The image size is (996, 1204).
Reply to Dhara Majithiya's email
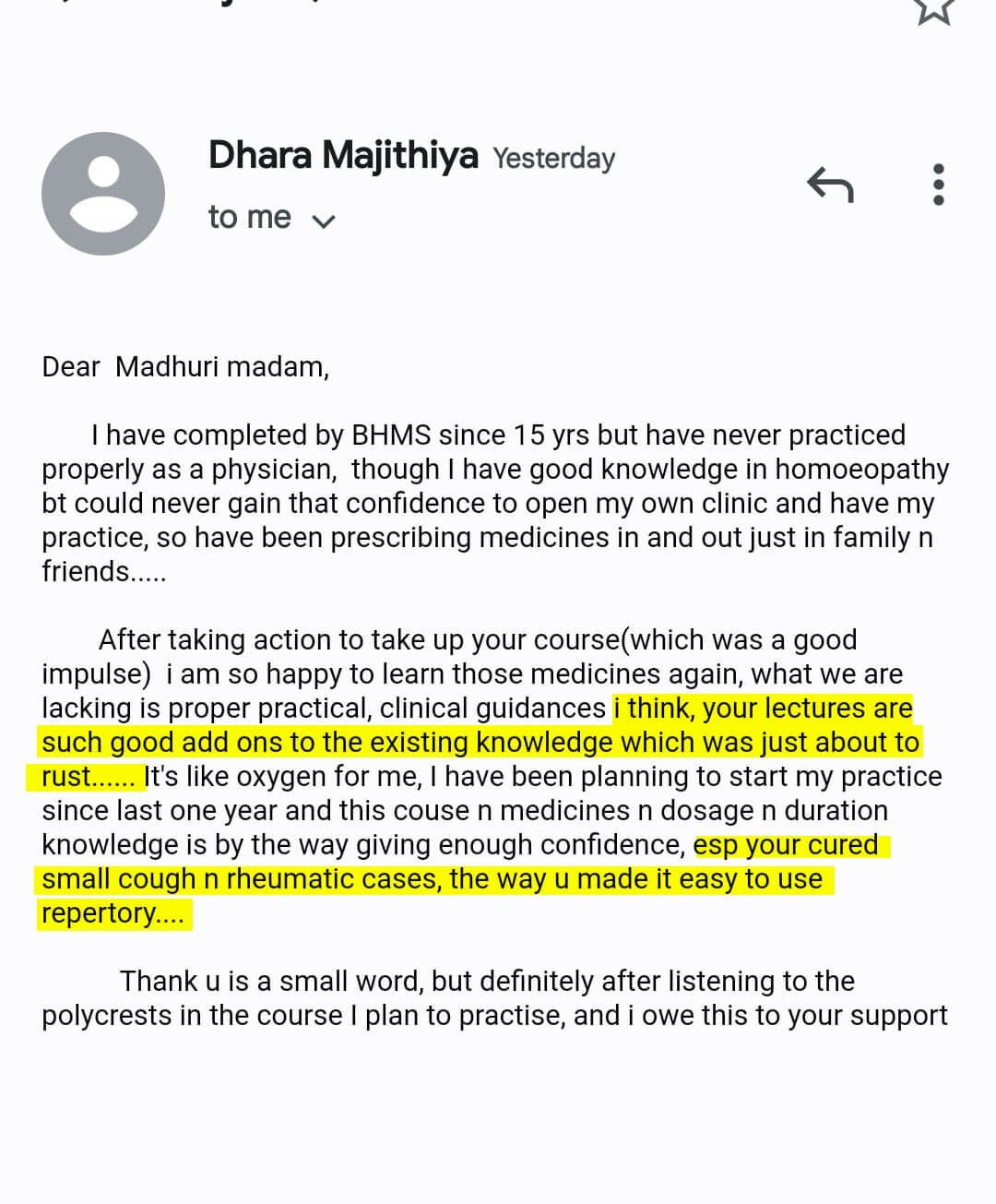point(830,185)
